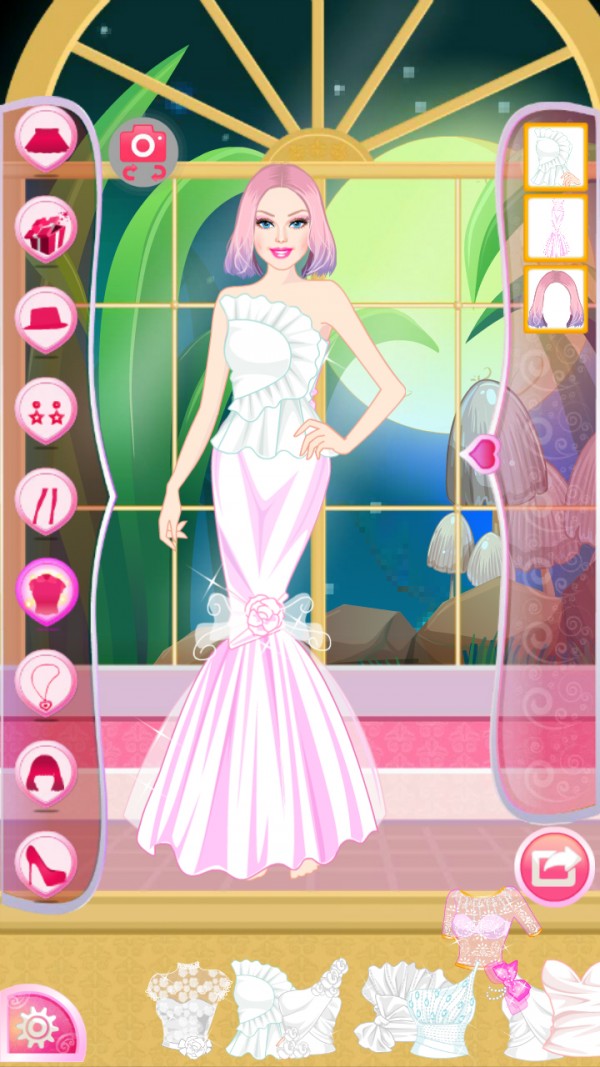Open the star earrings category
Viewport: 600px width, 1067px height.
click(46, 408)
